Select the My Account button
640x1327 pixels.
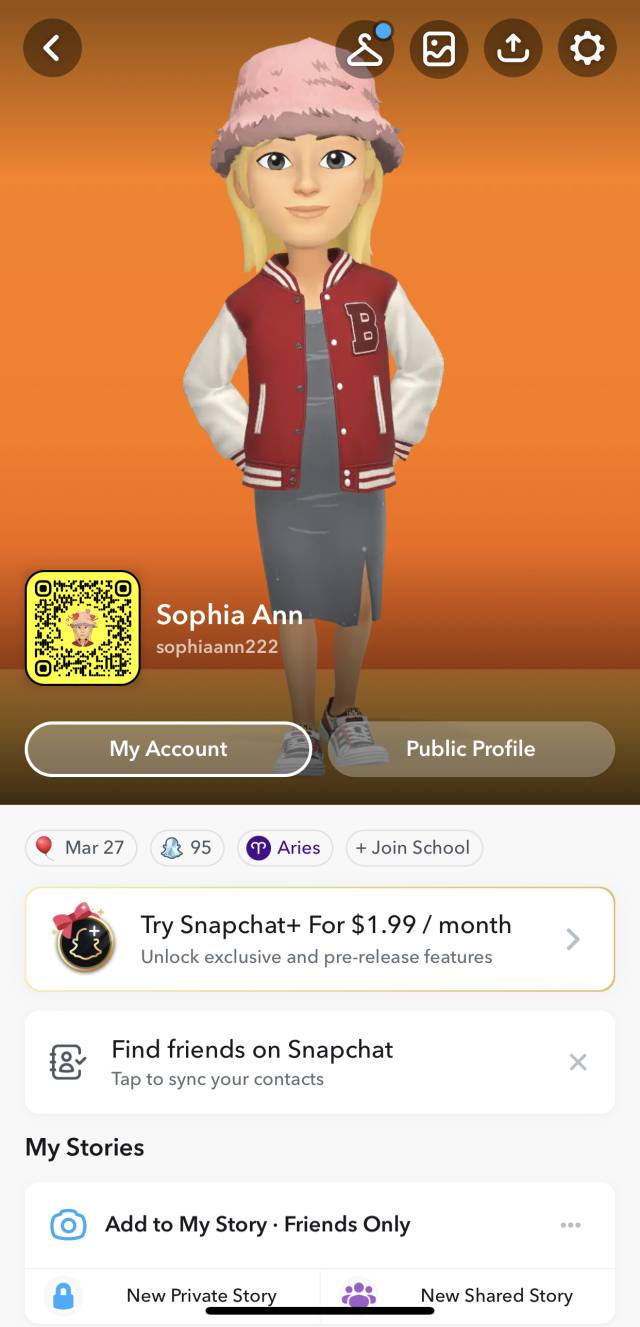tap(168, 749)
